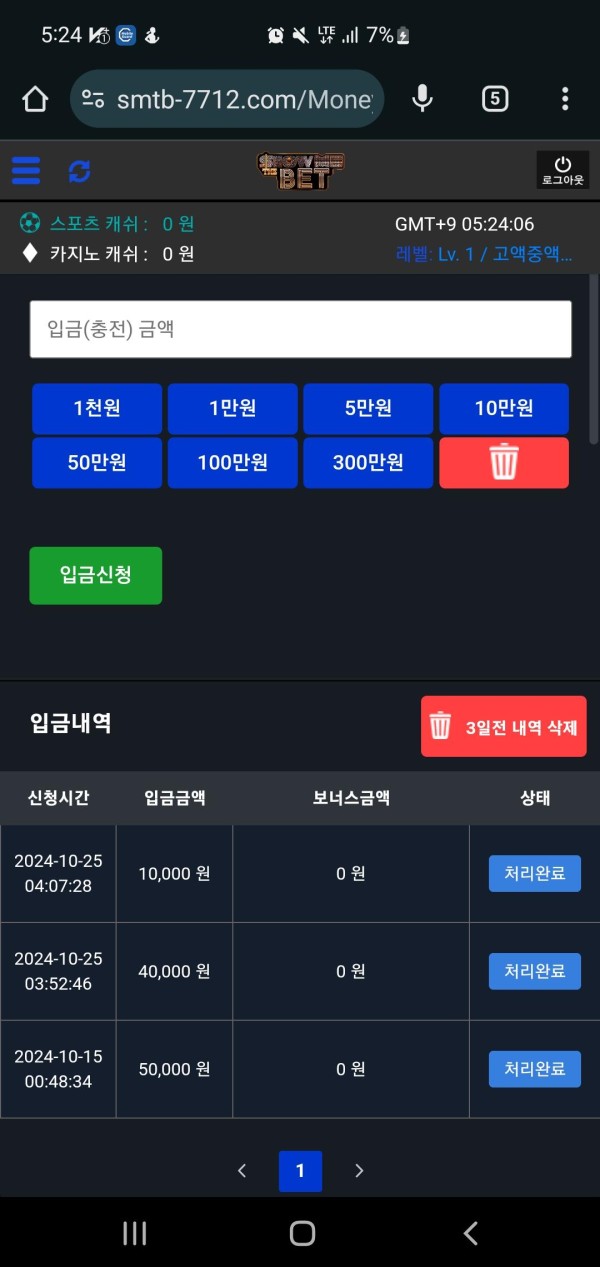Select the 300만원 amount button
The width and height of the screenshot is (600, 1267).
(x=368, y=462)
